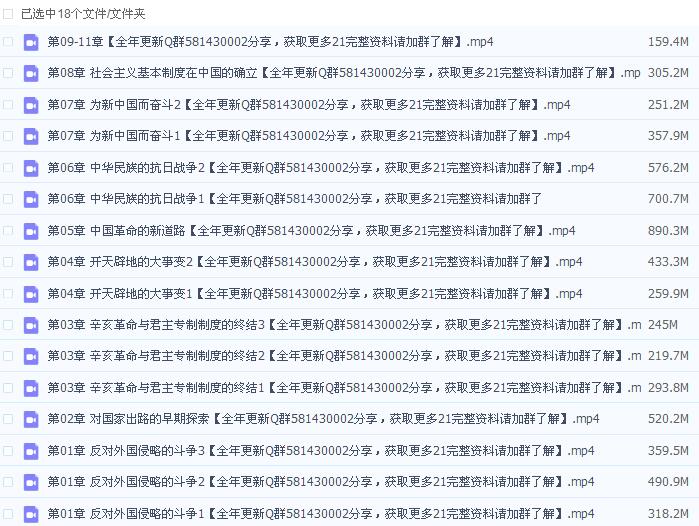
Task: Select checkbox for 第01章 反对外国侵略的斗争2
Action: tap(8, 482)
